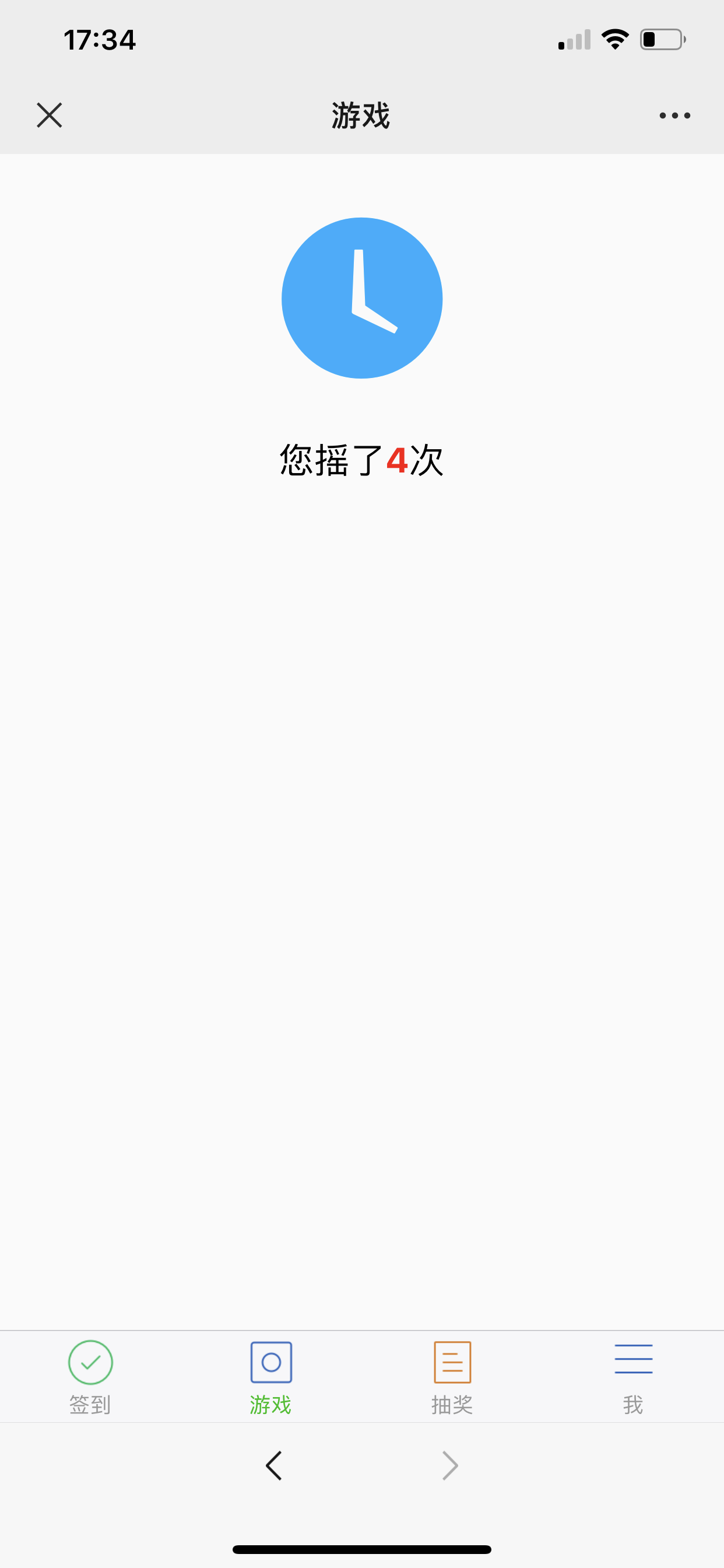Select the 游戏 tab
The height and width of the screenshot is (1568, 724).
click(270, 1377)
